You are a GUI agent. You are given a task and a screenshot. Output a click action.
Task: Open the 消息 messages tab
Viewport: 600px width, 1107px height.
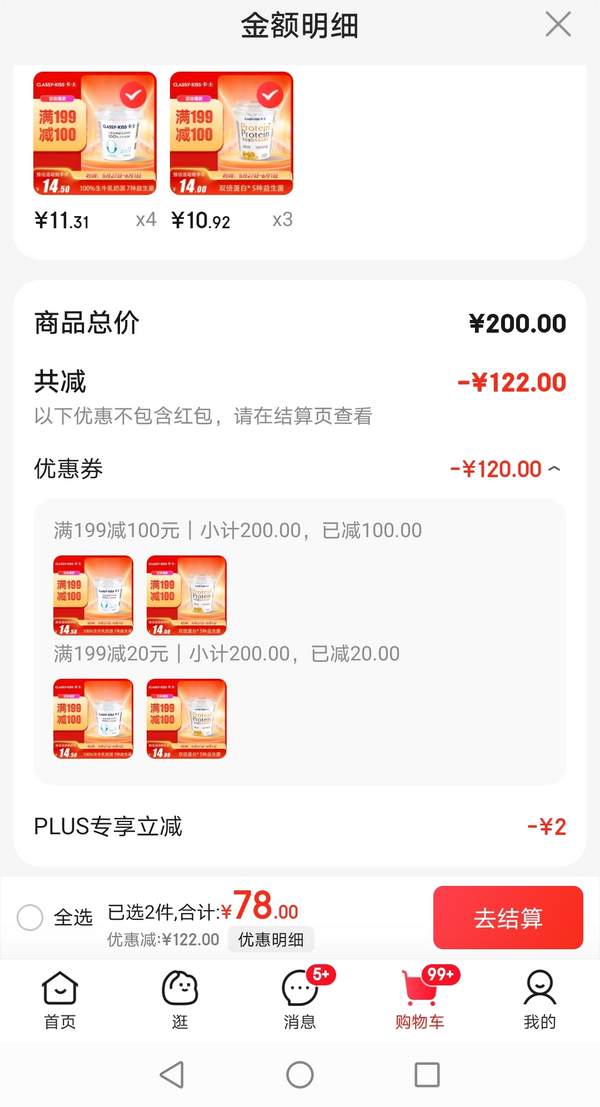(x=300, y=1000)
